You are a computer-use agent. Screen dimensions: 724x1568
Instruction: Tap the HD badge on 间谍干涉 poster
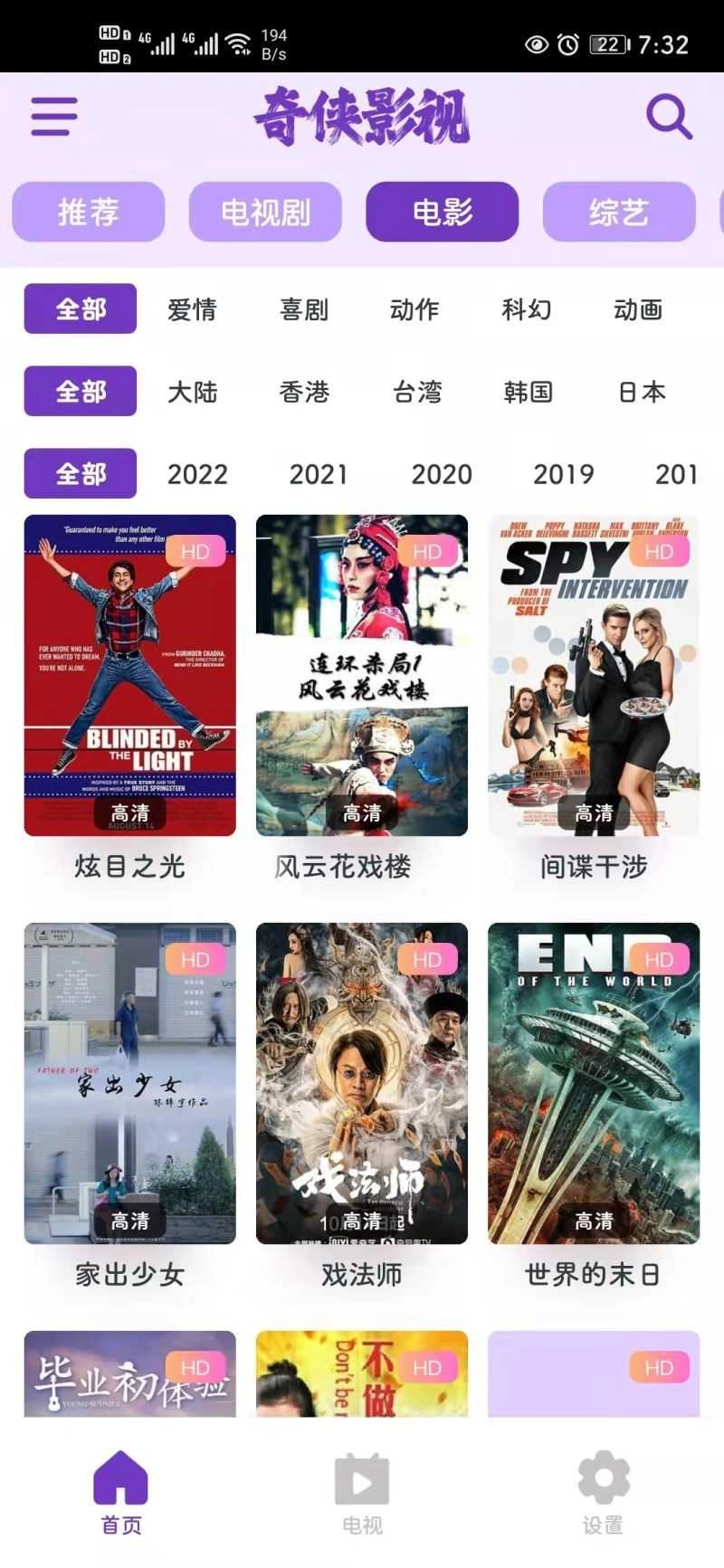coord(659,552)
